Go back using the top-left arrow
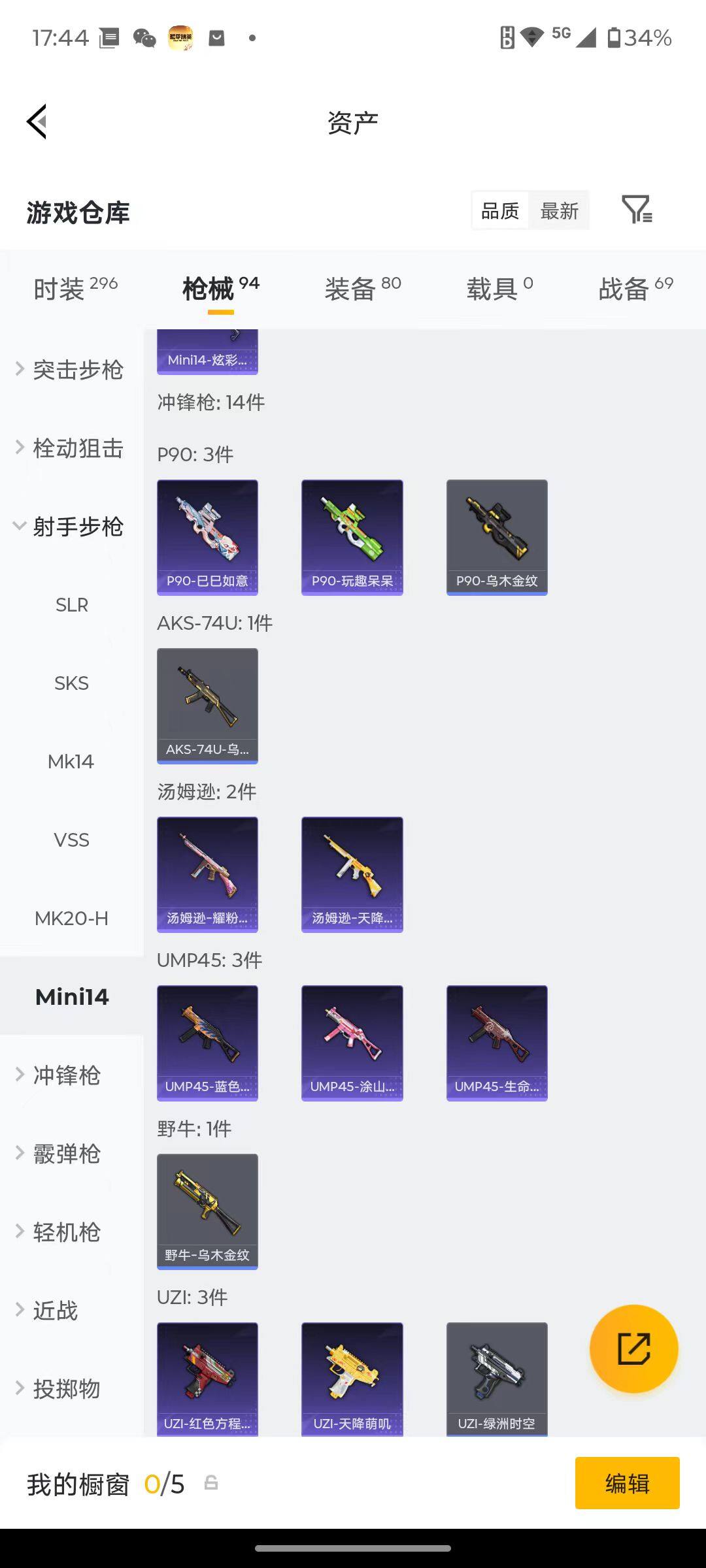This screenshot has height=1568, width=706. point(37,122)
